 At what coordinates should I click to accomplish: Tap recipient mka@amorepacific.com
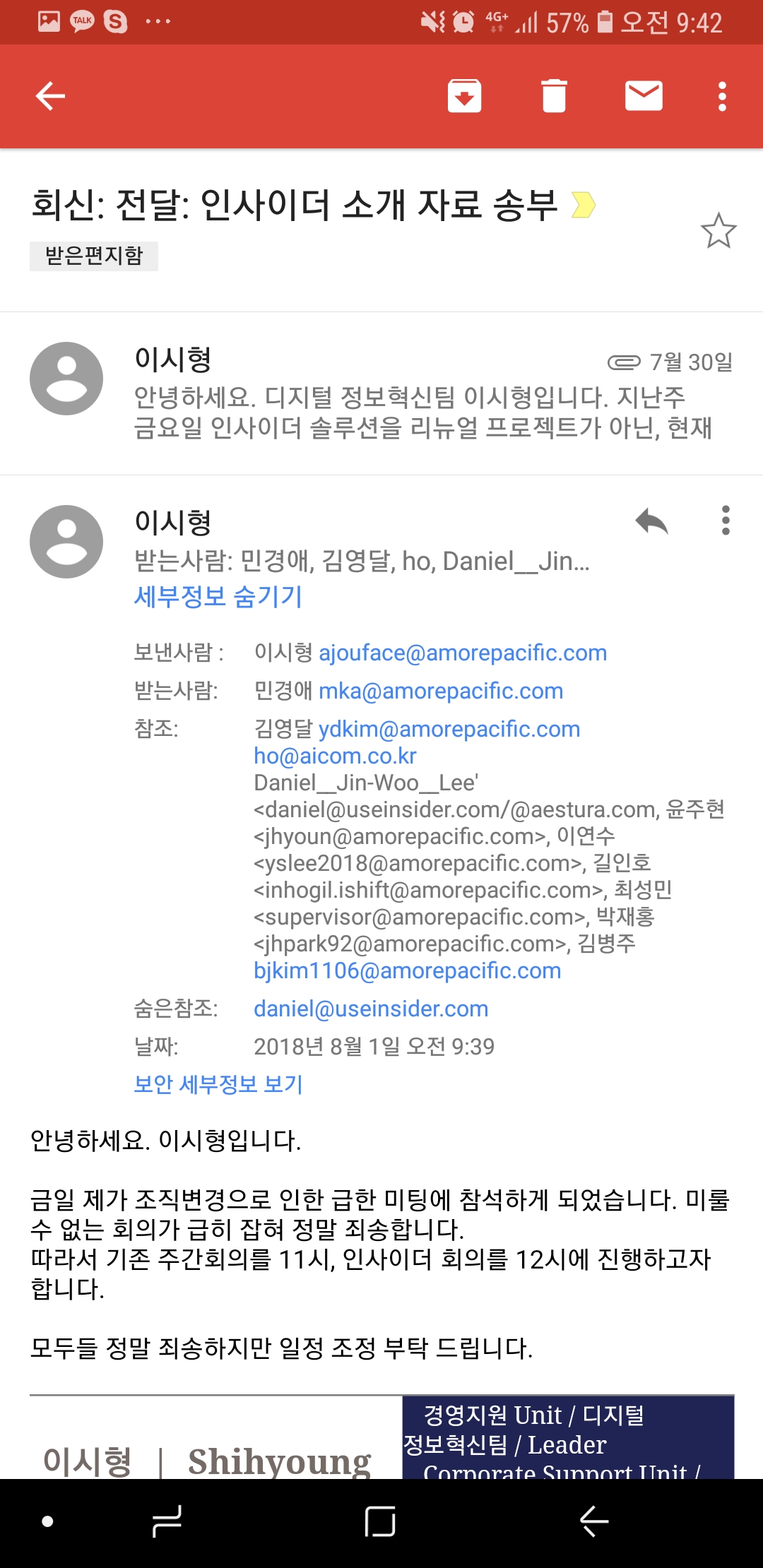tap(441, 691)
